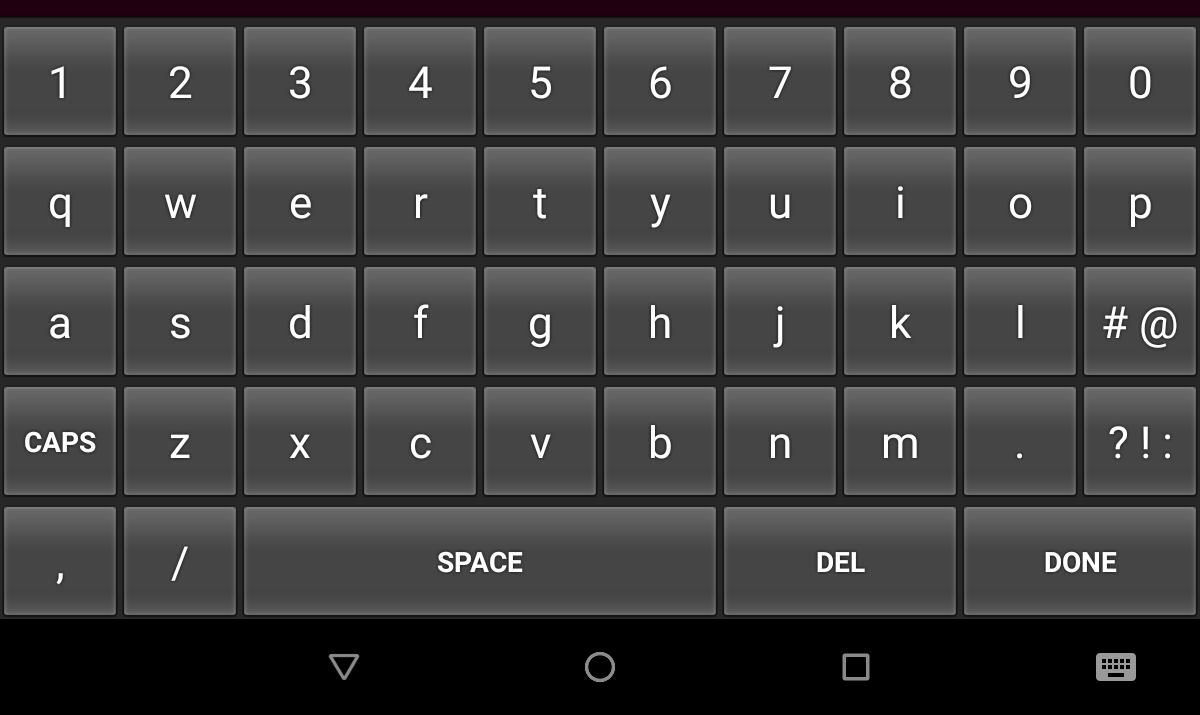The height and width of the screenshot is (715, 1200).
Task: Toggle the CAPS key
Action: point(60,441)
